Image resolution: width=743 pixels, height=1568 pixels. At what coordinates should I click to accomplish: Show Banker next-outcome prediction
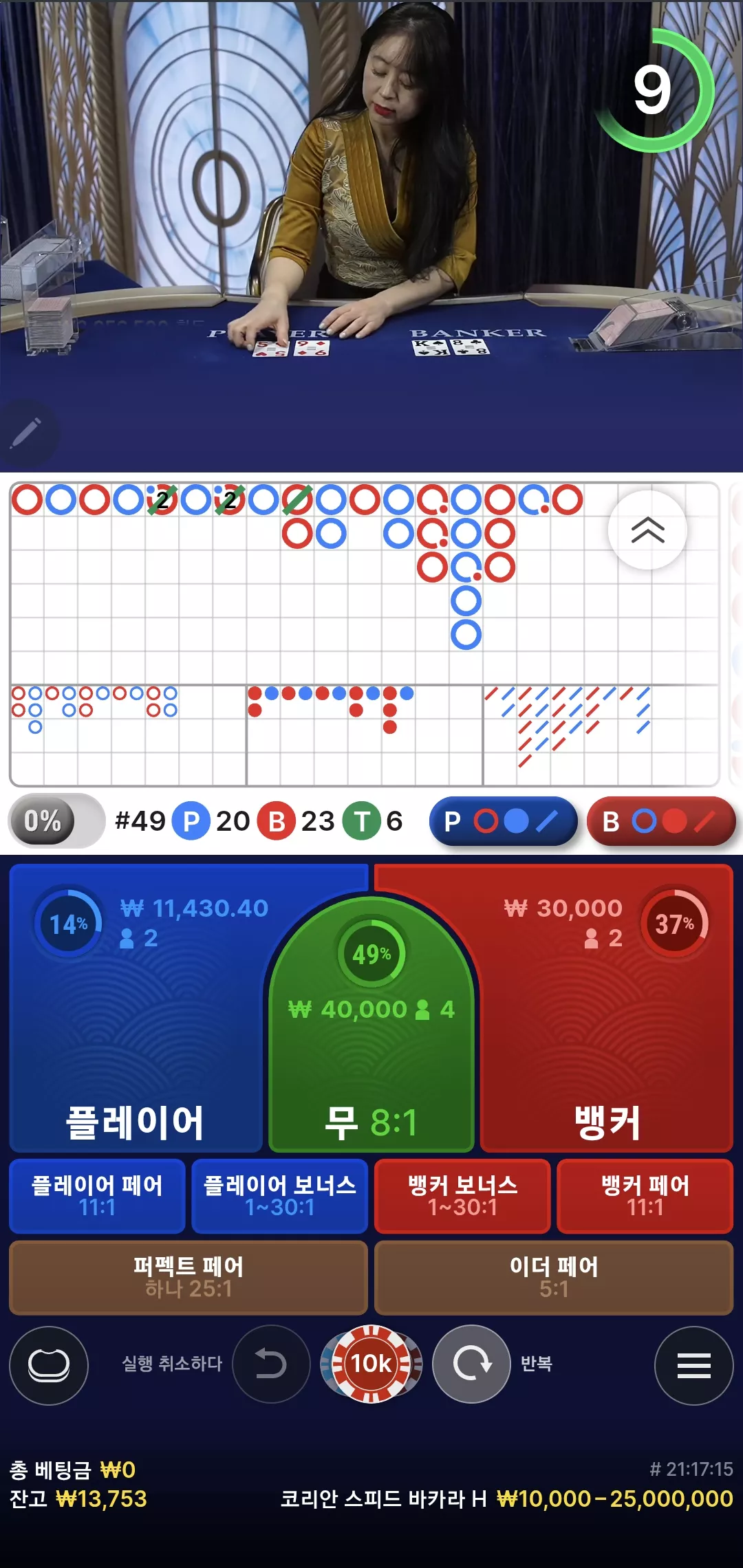coord(661,821)
